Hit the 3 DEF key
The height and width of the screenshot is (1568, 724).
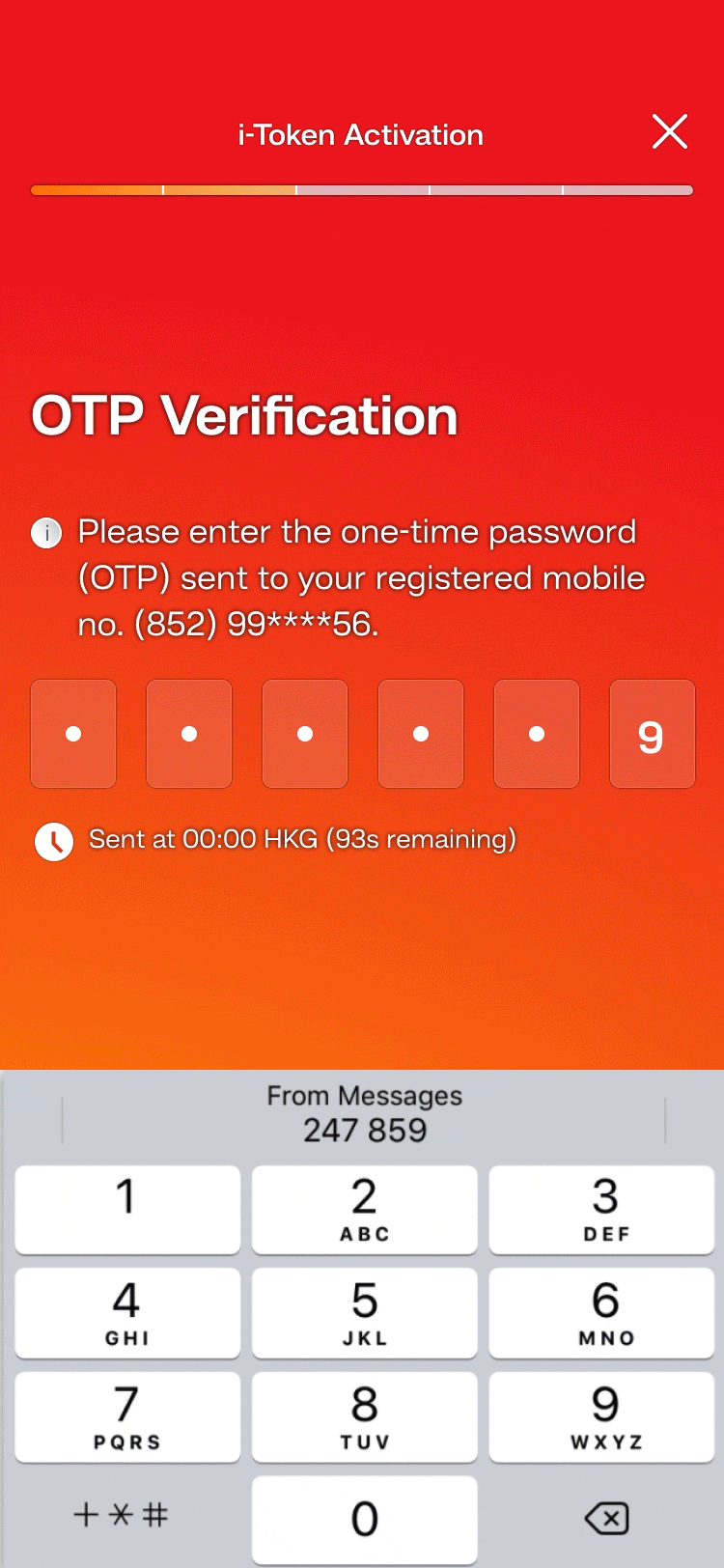pyautogui.click(x=601, y=1209)
